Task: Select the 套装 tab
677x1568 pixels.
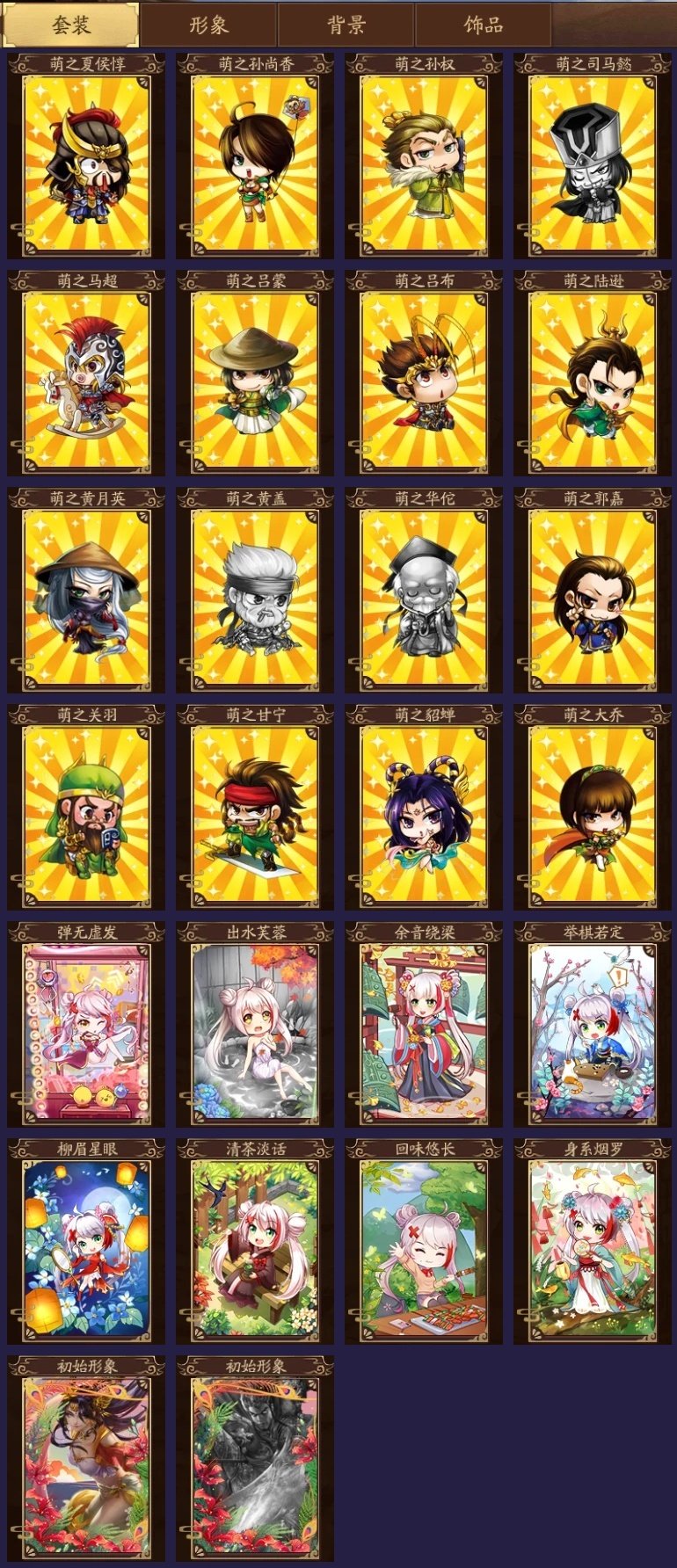Action: tap(70, 25)
